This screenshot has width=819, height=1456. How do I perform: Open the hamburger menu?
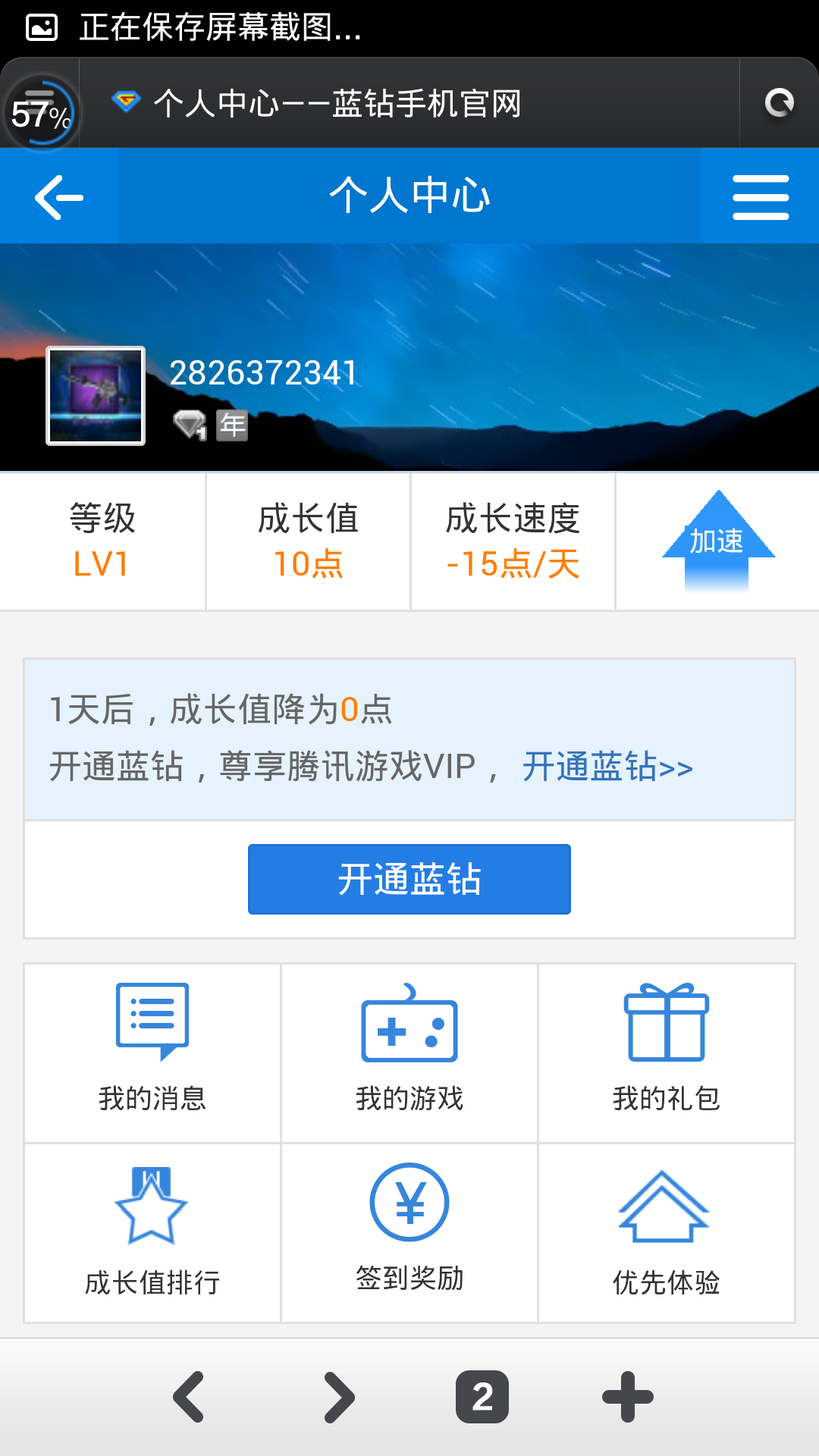pyautogui.click(x=760, y=197)
